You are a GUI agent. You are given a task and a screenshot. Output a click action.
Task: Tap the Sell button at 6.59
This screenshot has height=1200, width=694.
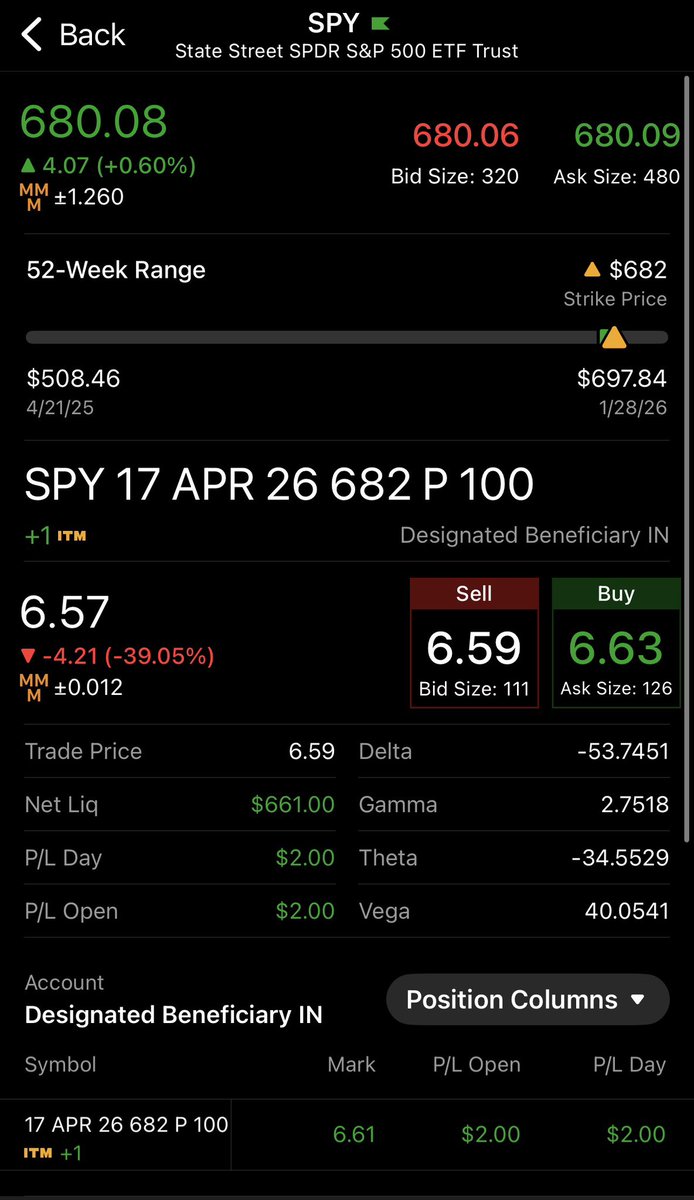point(474,643)
